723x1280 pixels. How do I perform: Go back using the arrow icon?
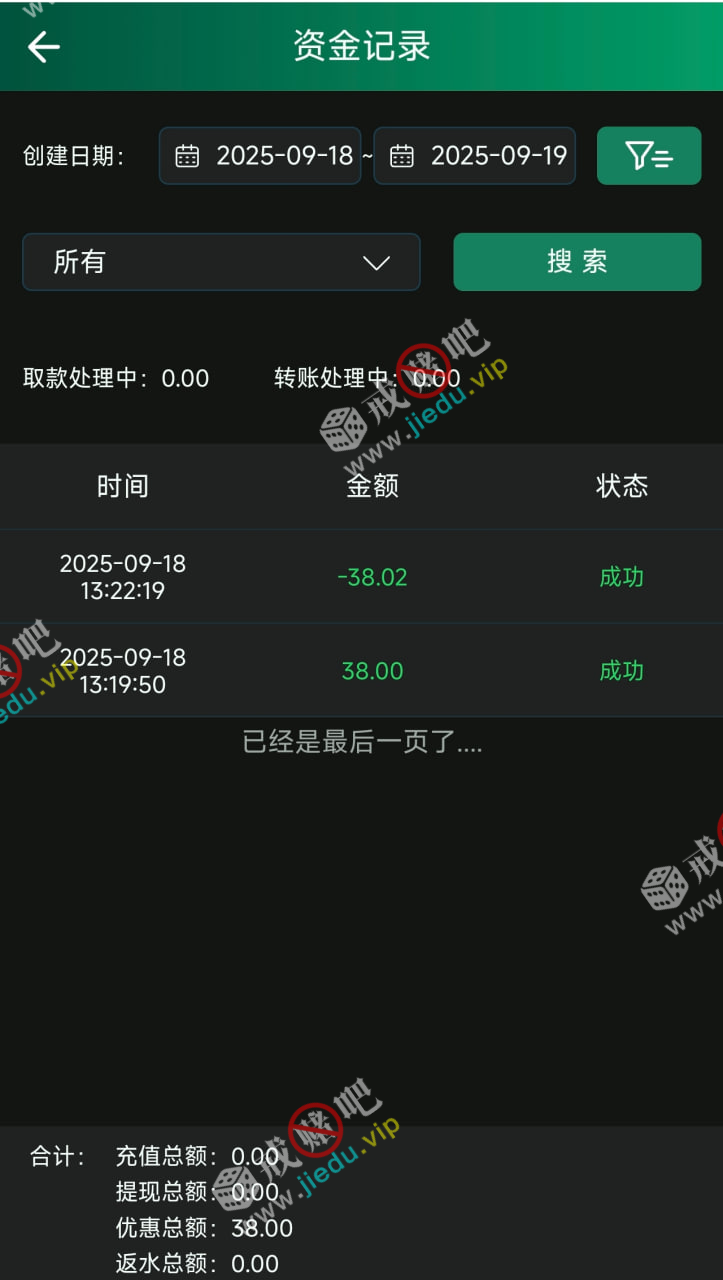(x=44, y=46)
